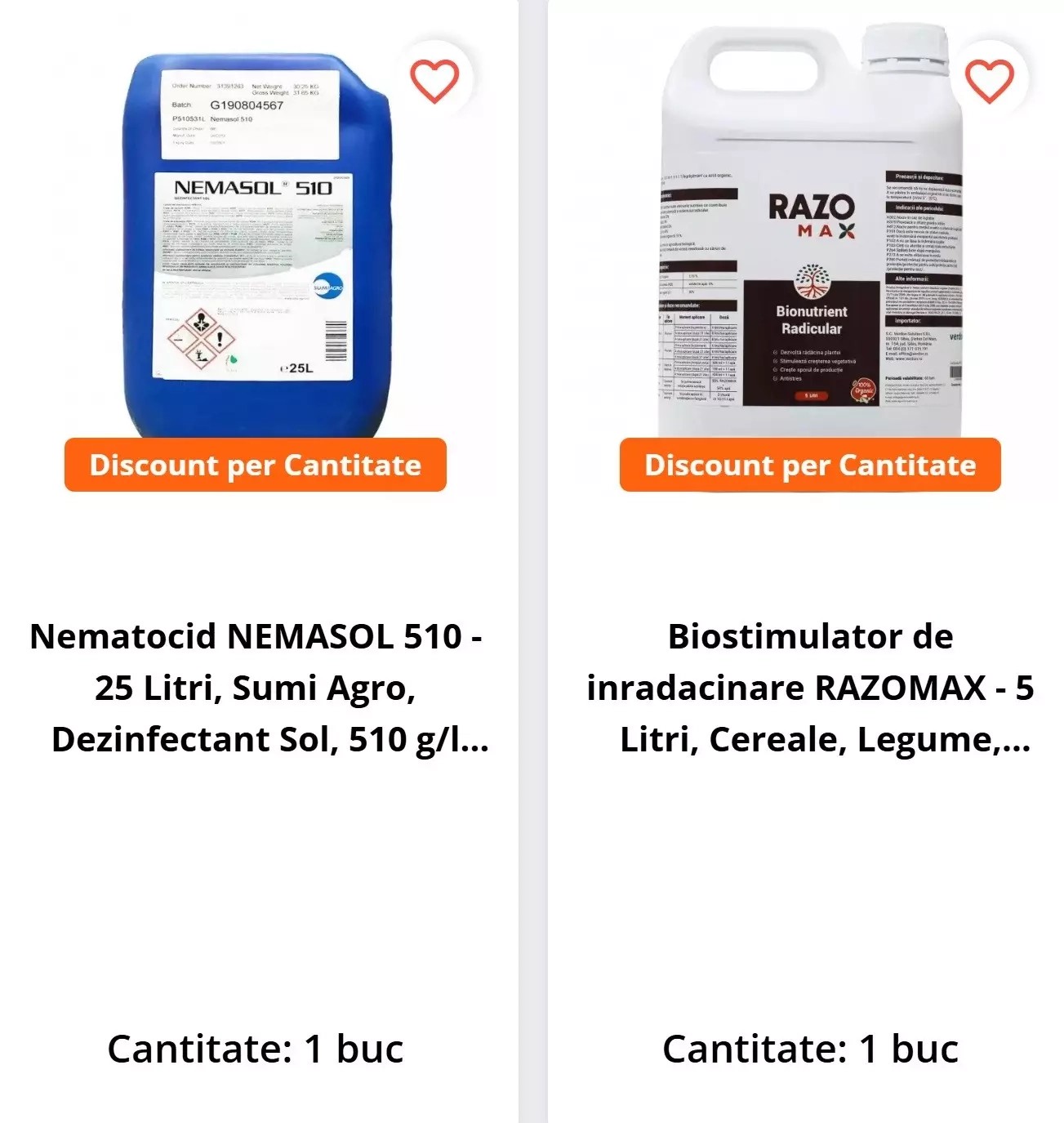This screenshot has width=1064, height=1123.
Task: Open the Biostimulator RAZOMAX product card
Action: (809, 687)
